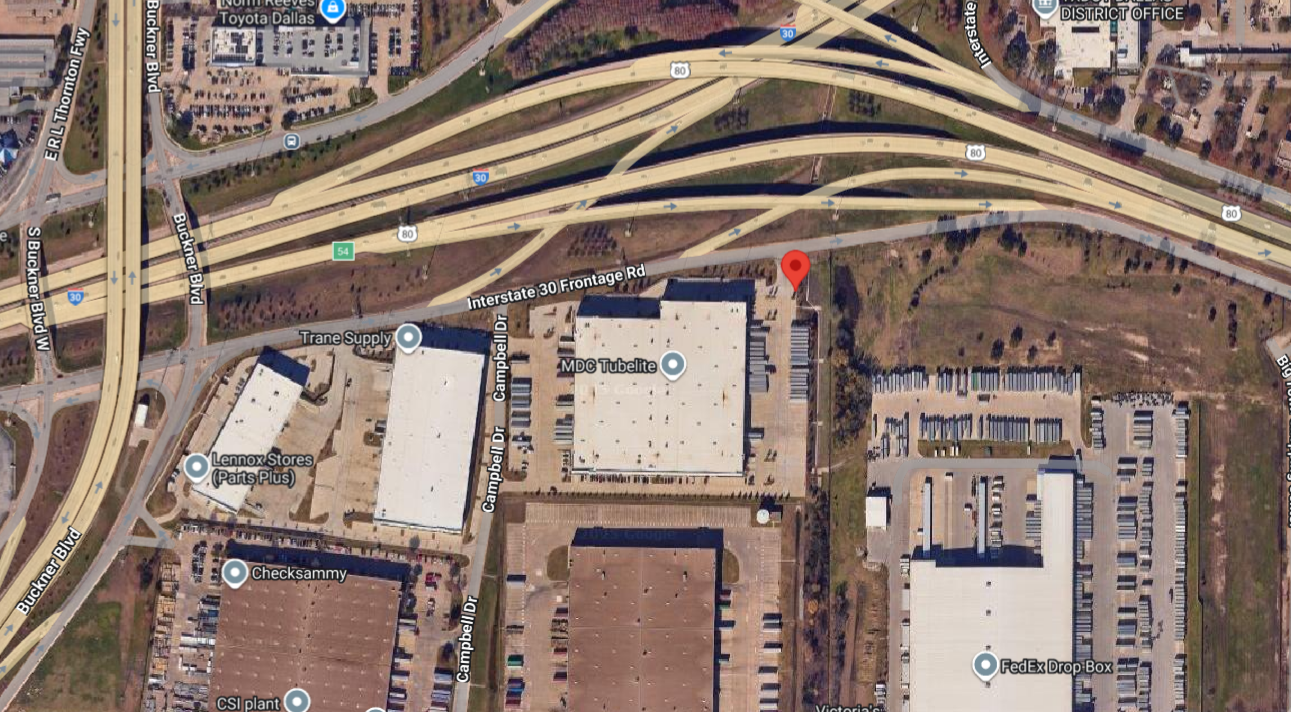
Task: Select the District Office place marker
Action: (x=1045, y=9)
